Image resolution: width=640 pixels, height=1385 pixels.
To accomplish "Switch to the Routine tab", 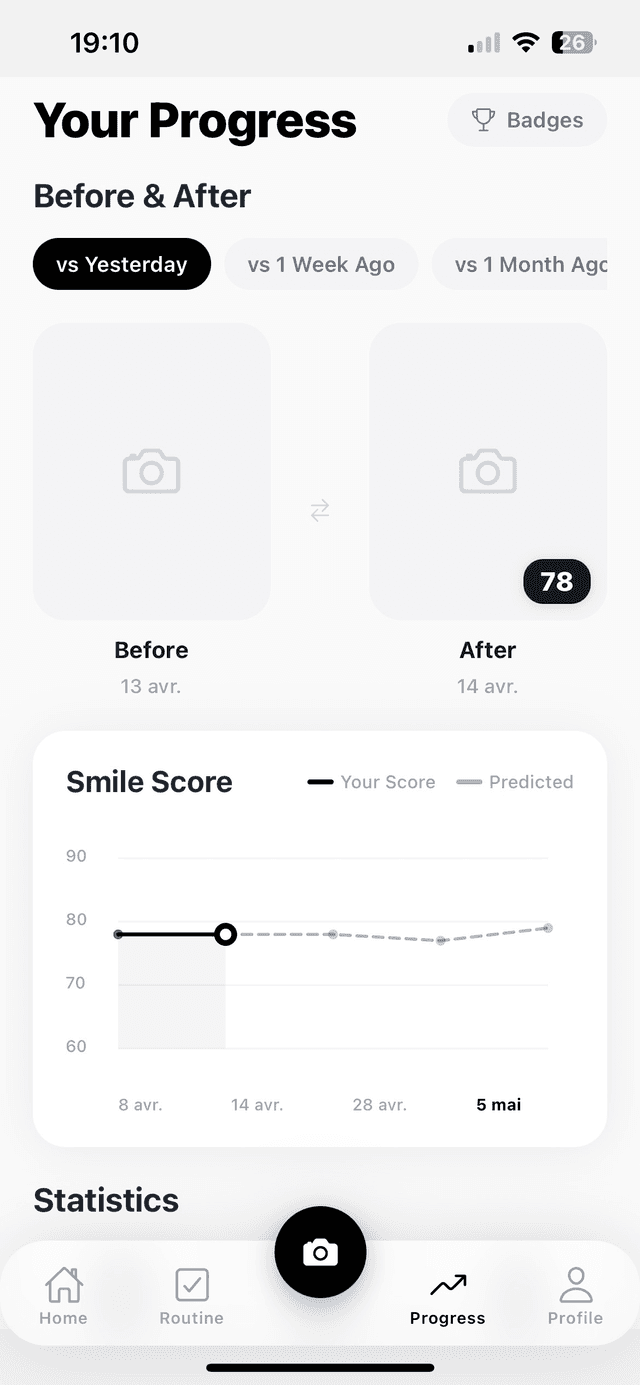I will point(191,1296).
